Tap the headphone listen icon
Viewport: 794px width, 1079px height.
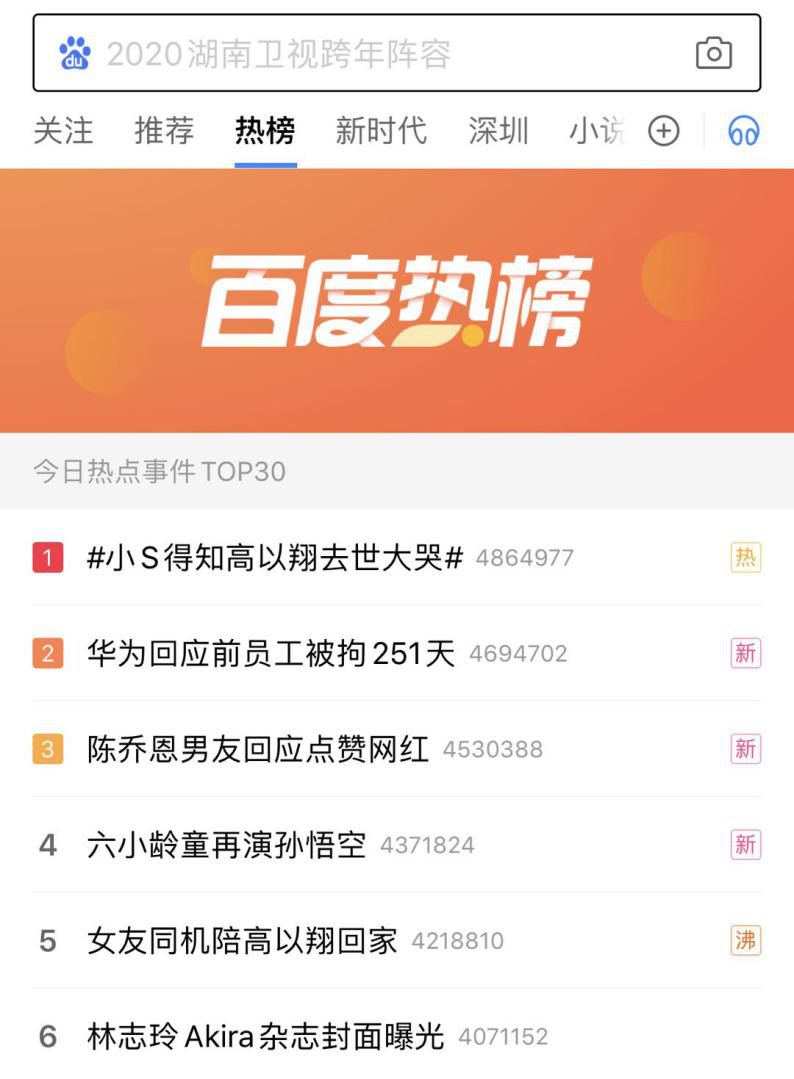pos(744,131)
